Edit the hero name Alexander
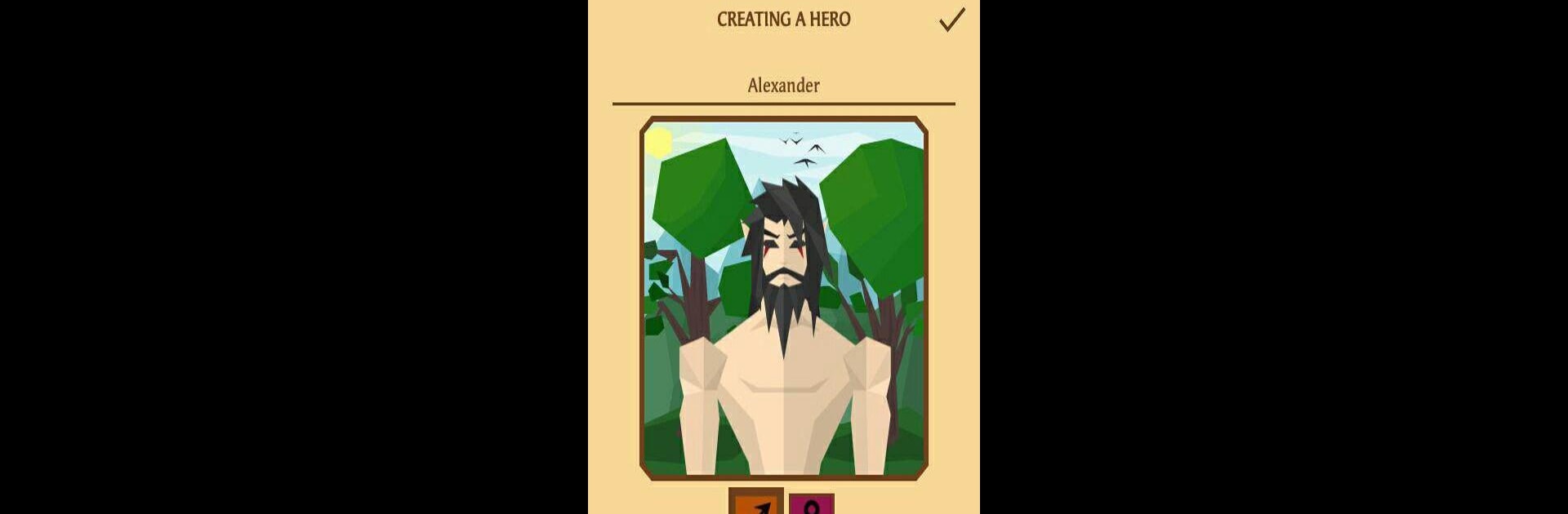 coord(783,86)
